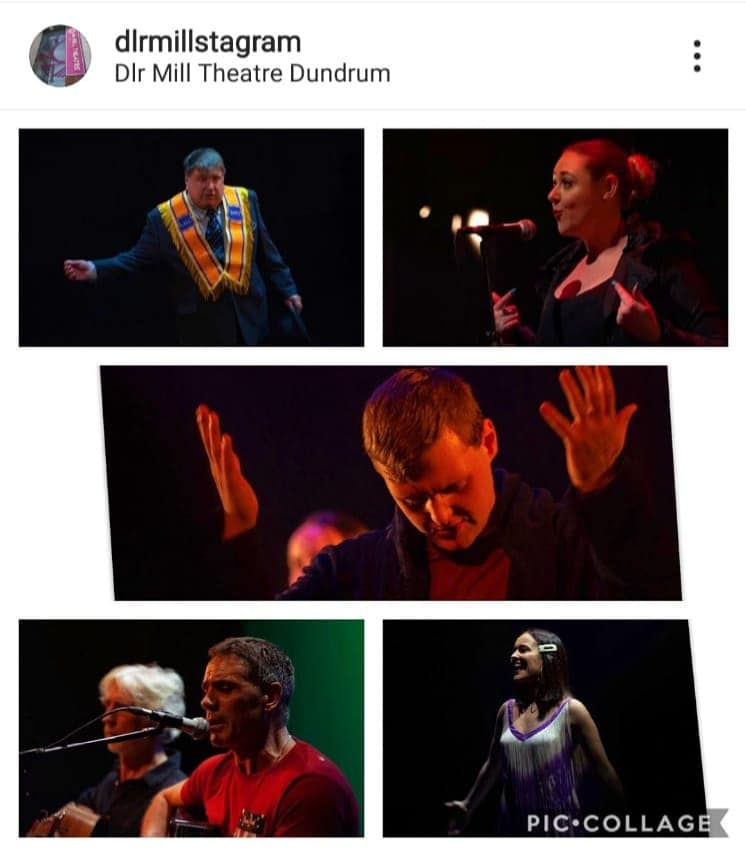Image resolution: width=746 pixels, height=856 pixels.
Task: Open the post's three-dot overflow menu
Action: click(x=697, y=55)
